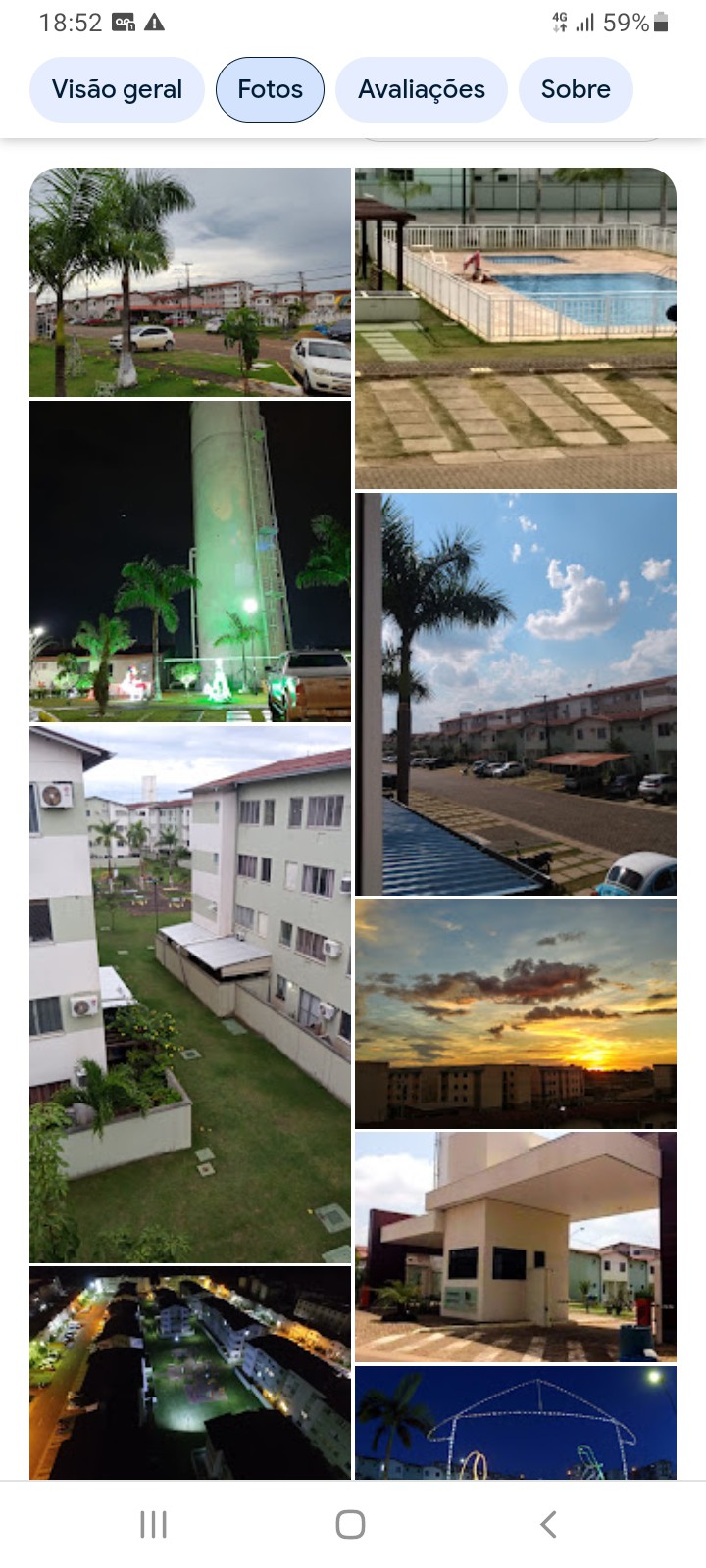This screenshot has width=706, height=1568.
Task: Open the blue sky street photo
Action: pyautogui.click(x=516, y=694)
